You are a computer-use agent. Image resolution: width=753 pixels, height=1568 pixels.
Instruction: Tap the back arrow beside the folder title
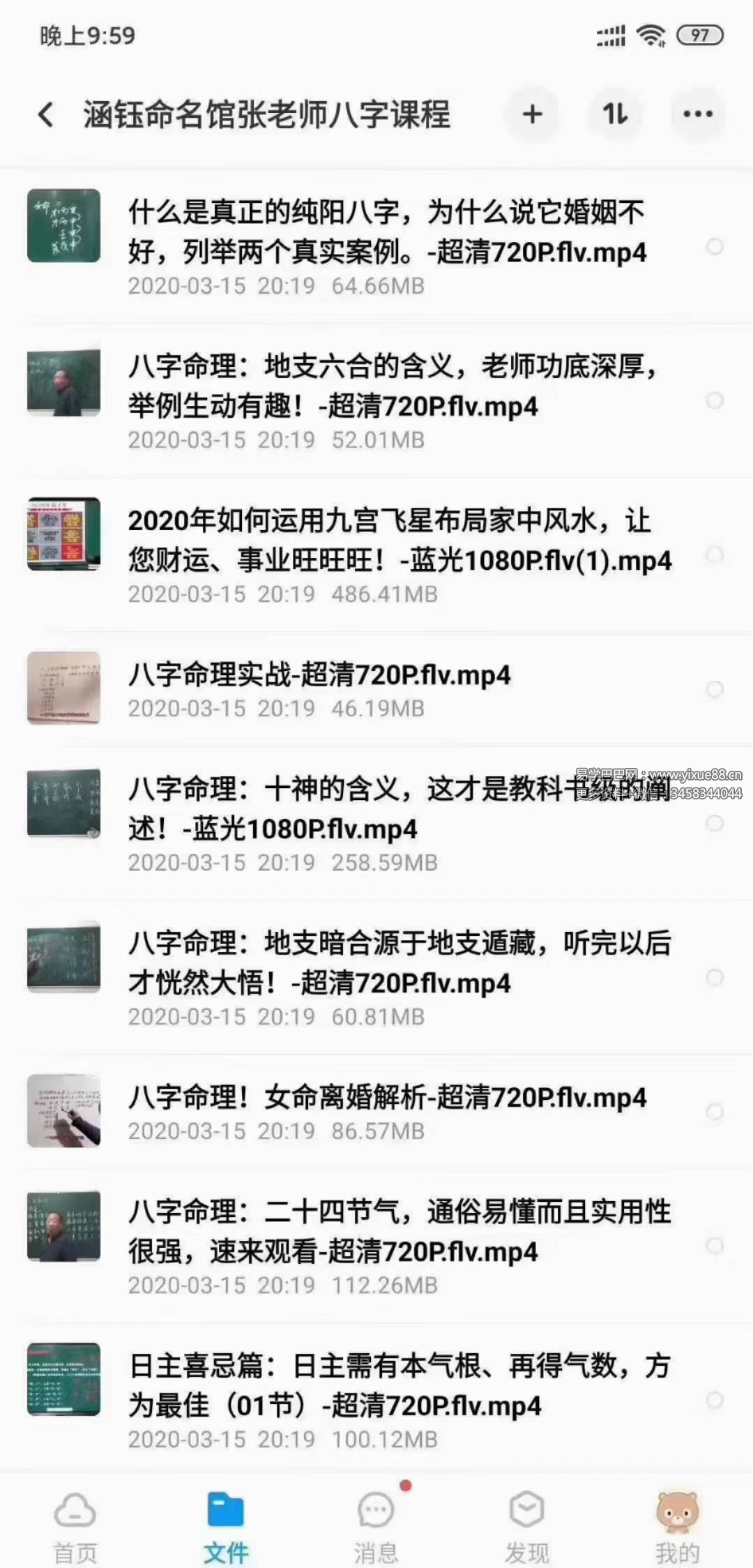click(46, 115)
